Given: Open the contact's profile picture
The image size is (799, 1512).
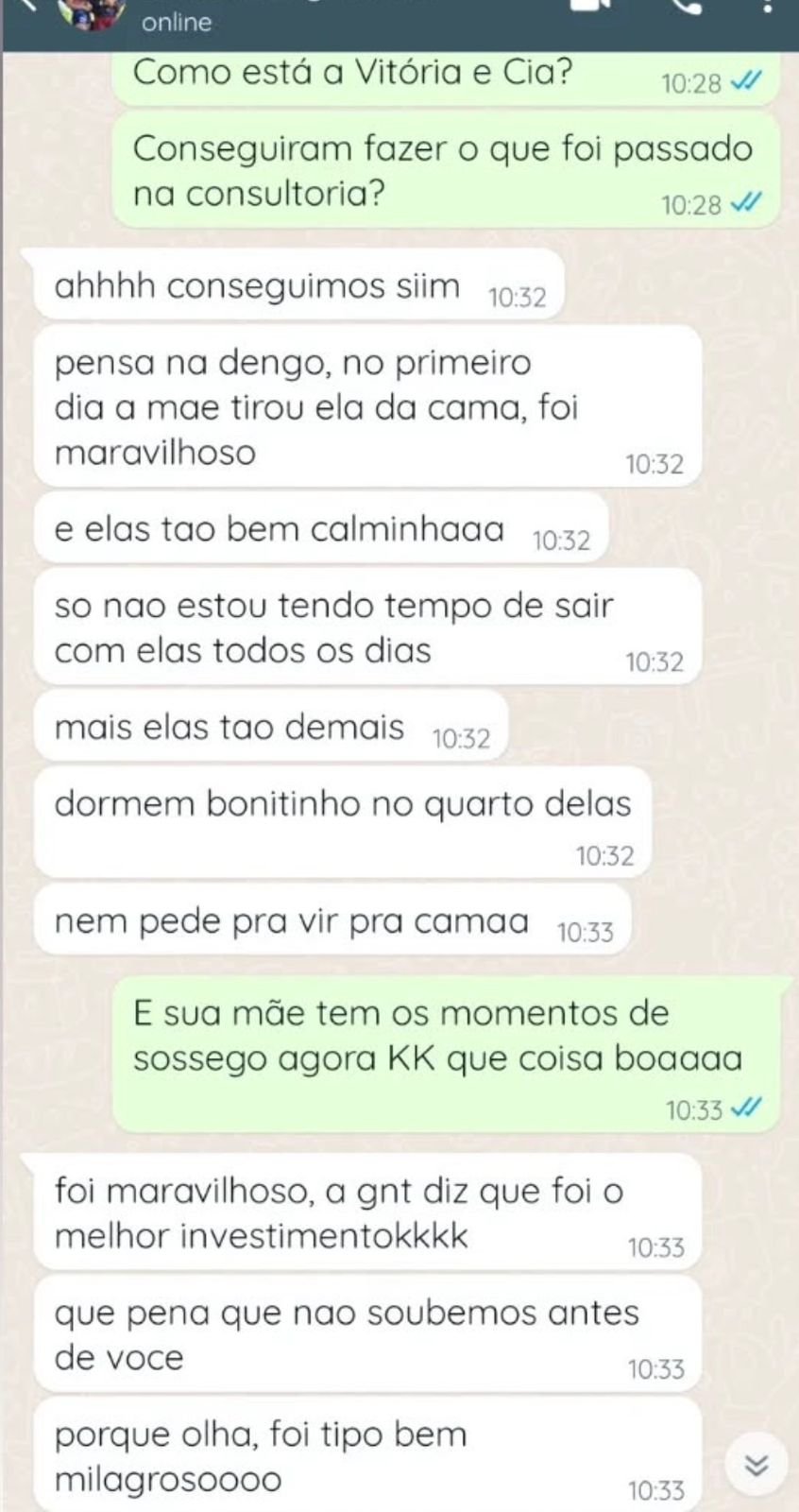Looking at the screenshot, I should pos(94,11).
